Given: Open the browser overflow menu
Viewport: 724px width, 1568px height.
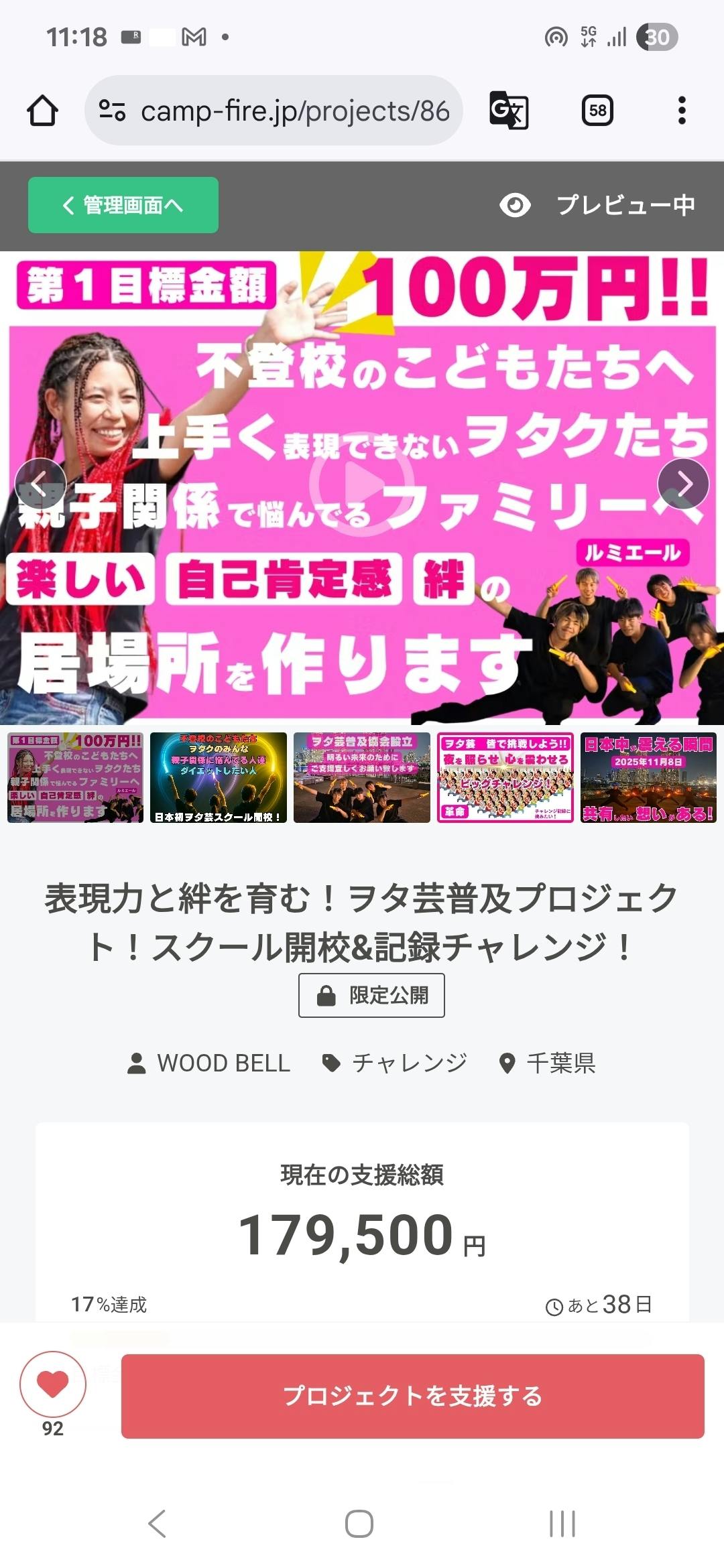Looking at the screenshot, I should point(682,111).
